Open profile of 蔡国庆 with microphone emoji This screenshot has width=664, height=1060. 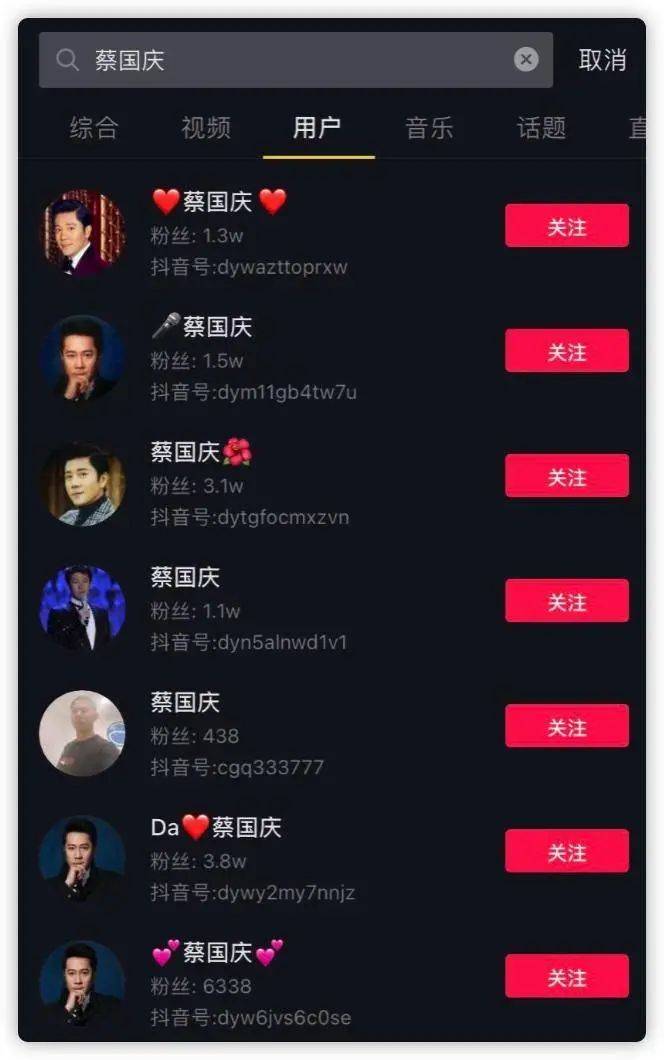coord(82,358)
